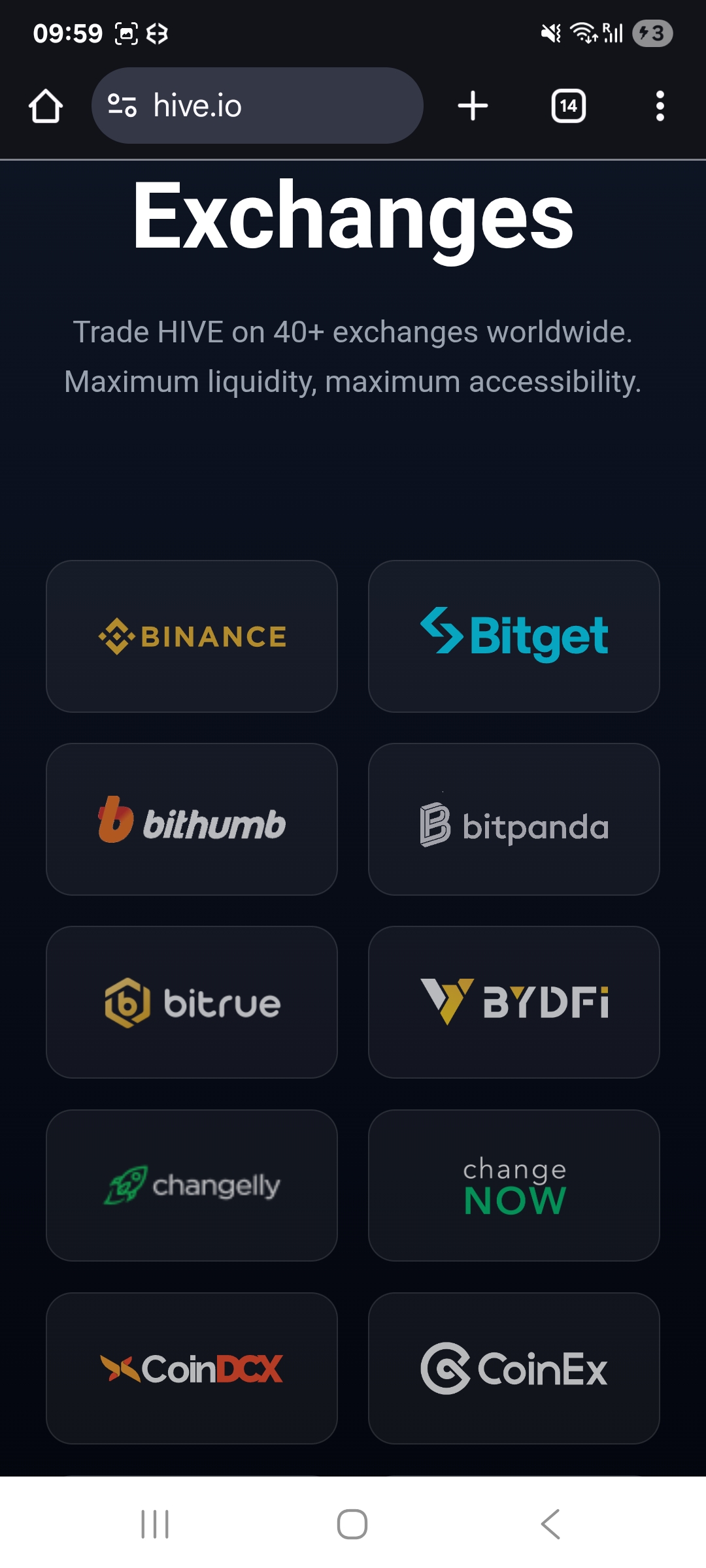Tap the hive.io address bar
The height and width of the screenshot is (1568, 706).
257,106
